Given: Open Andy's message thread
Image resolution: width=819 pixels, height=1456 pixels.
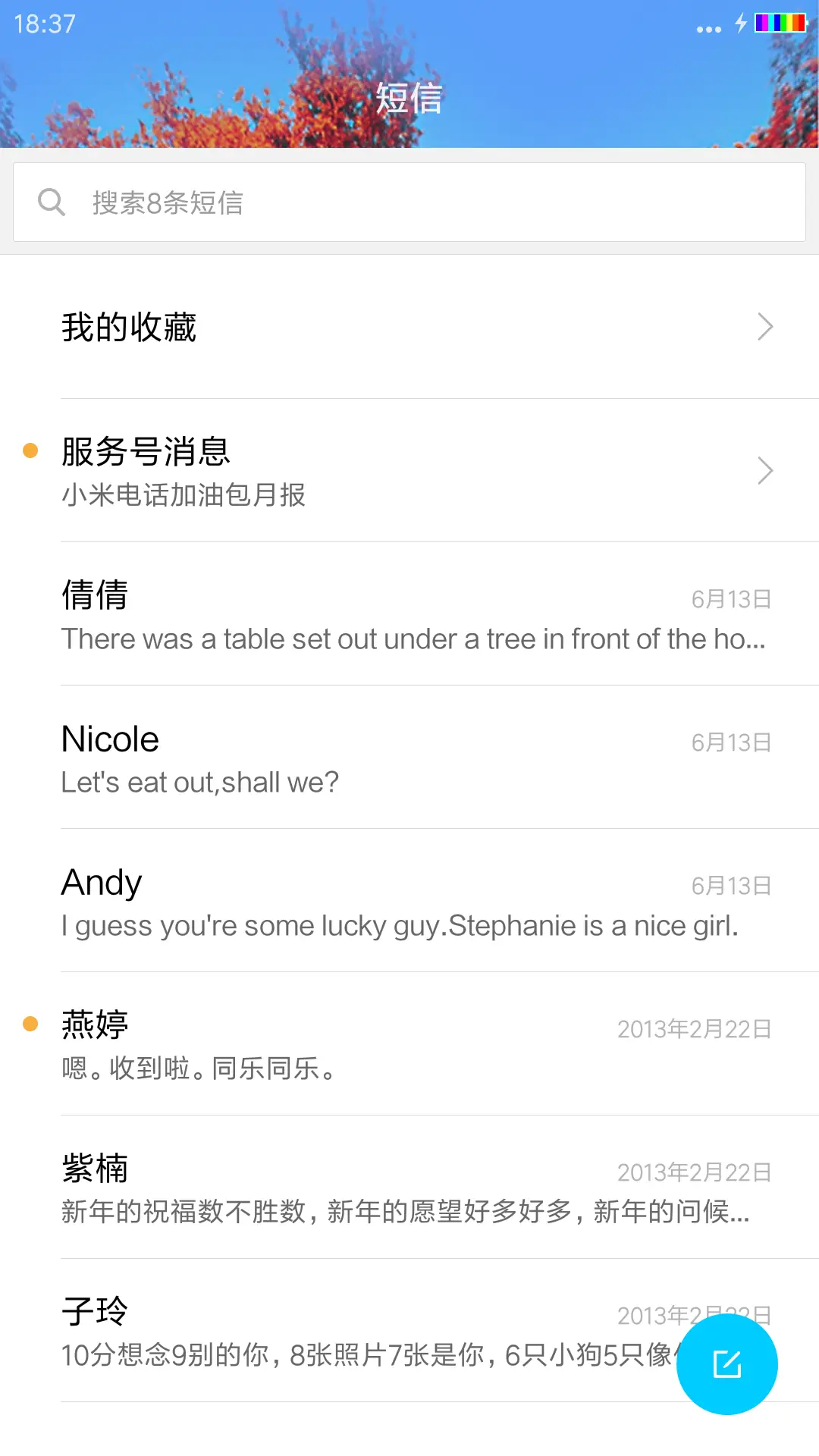Looking at the screenshot, I should 409,902.
